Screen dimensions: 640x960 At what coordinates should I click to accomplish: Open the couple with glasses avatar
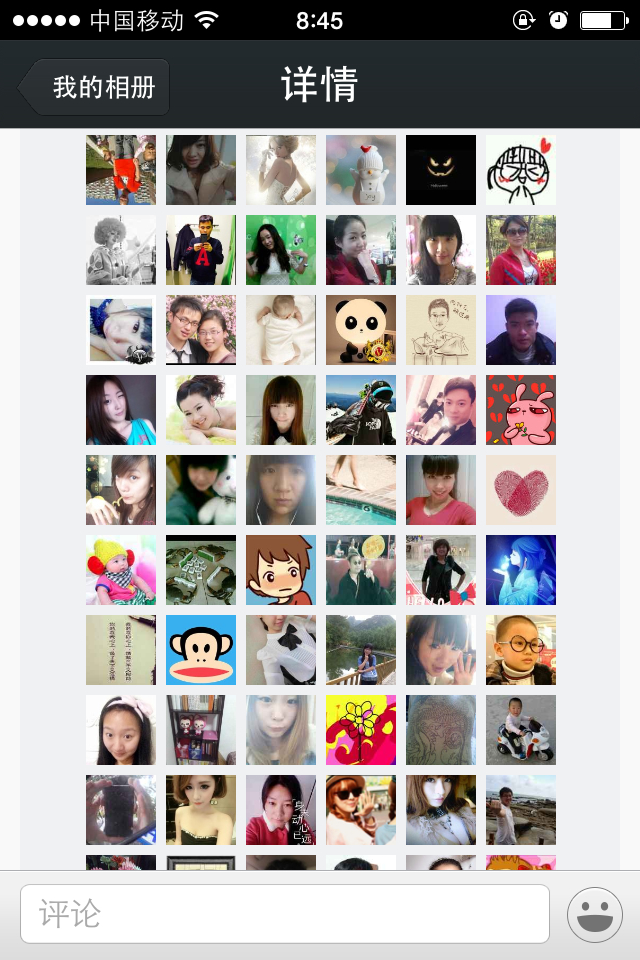(x=201, y=330)
